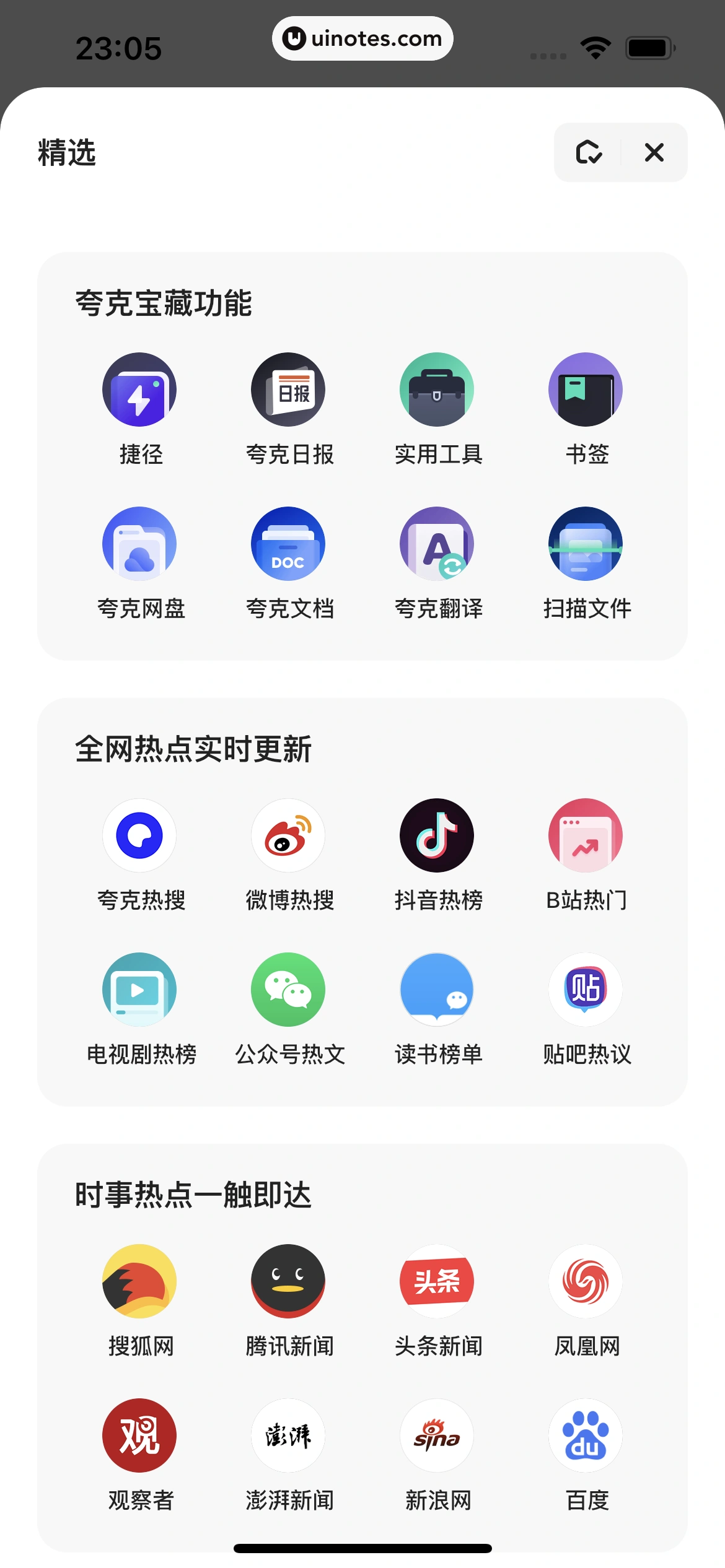Screen dimensions: 725x1568
Task: Open the 贴吧热议 Tieba discussions
Action: point(585,989)
